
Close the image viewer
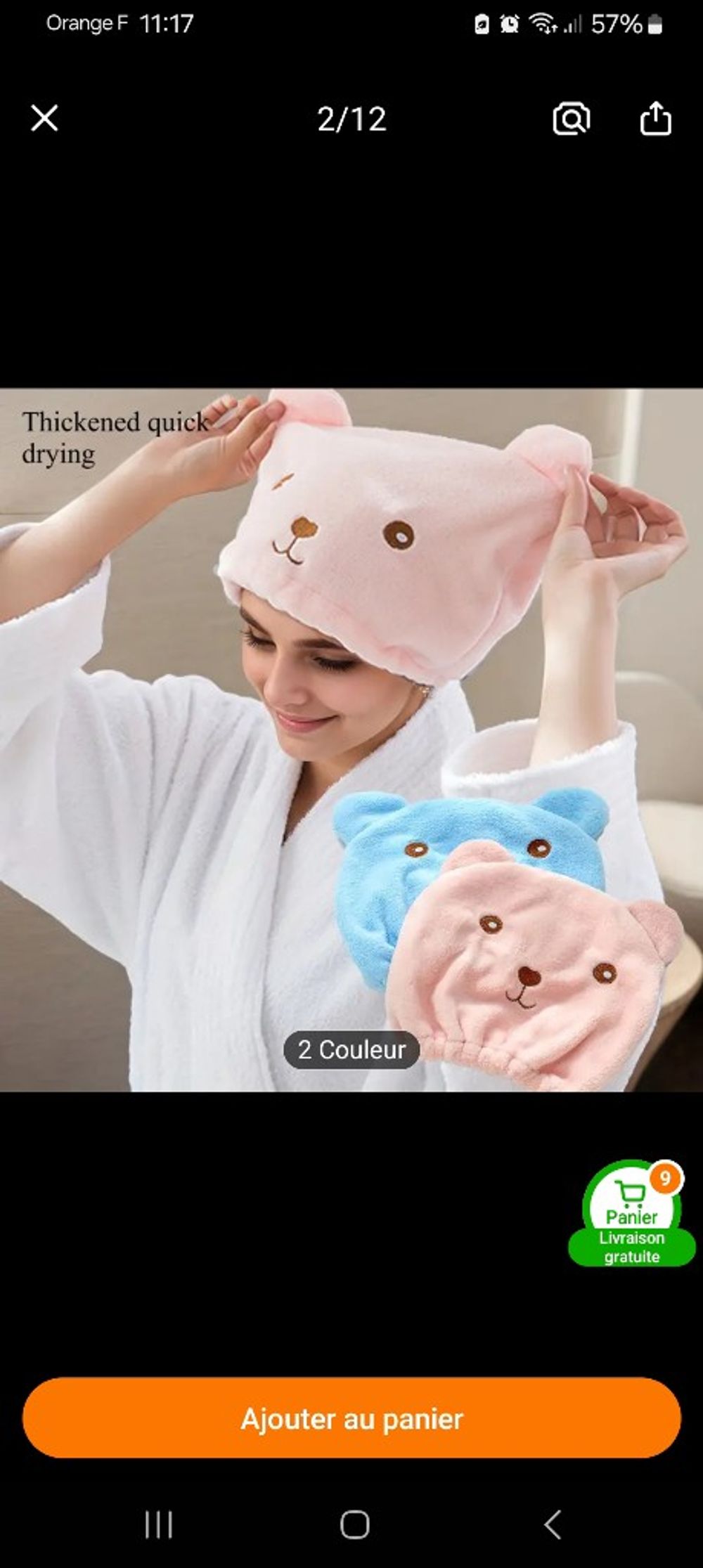[x=44, y=118]
